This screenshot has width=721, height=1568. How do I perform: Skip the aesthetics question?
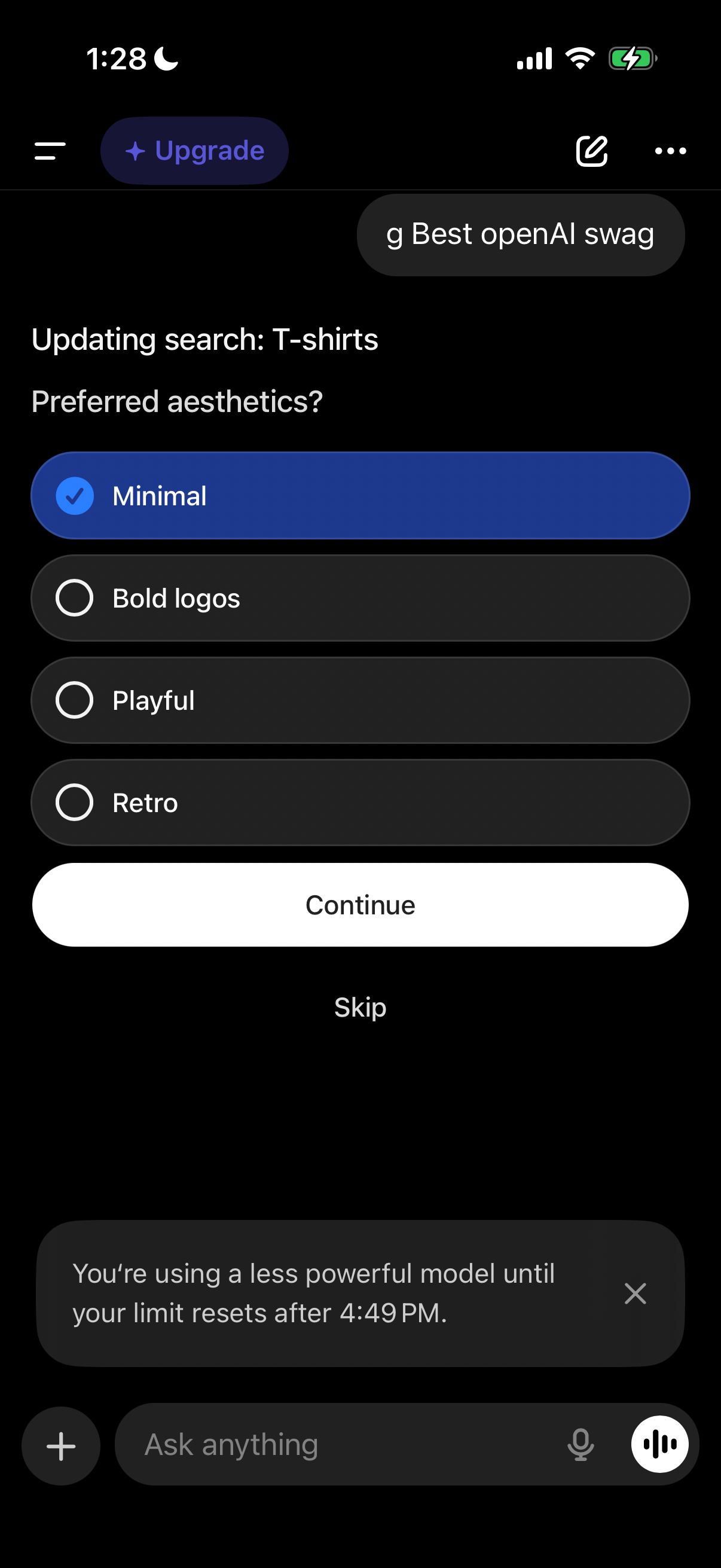point(360,1008)
